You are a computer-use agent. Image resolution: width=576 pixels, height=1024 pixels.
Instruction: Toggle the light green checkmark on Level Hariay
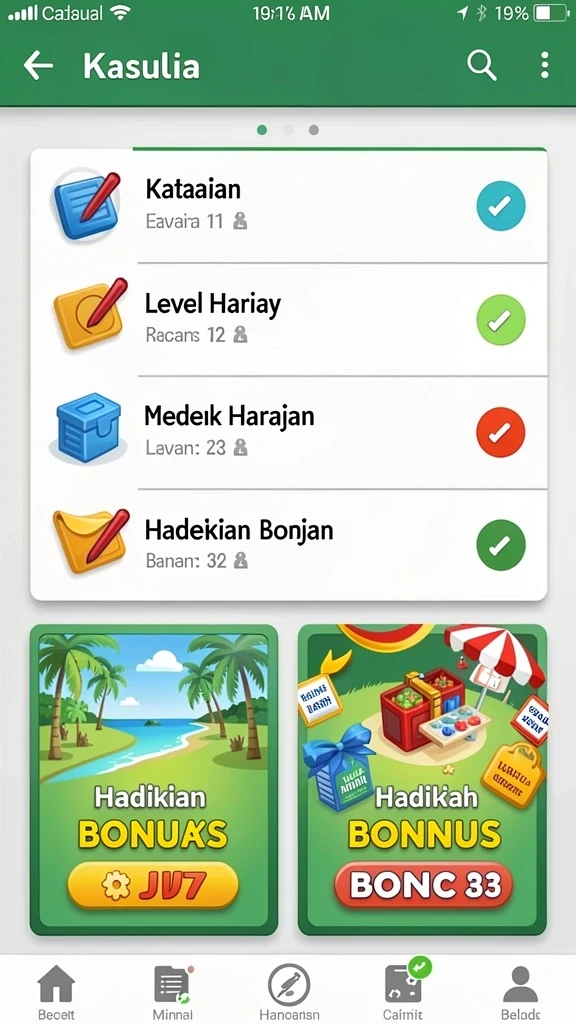501,320
